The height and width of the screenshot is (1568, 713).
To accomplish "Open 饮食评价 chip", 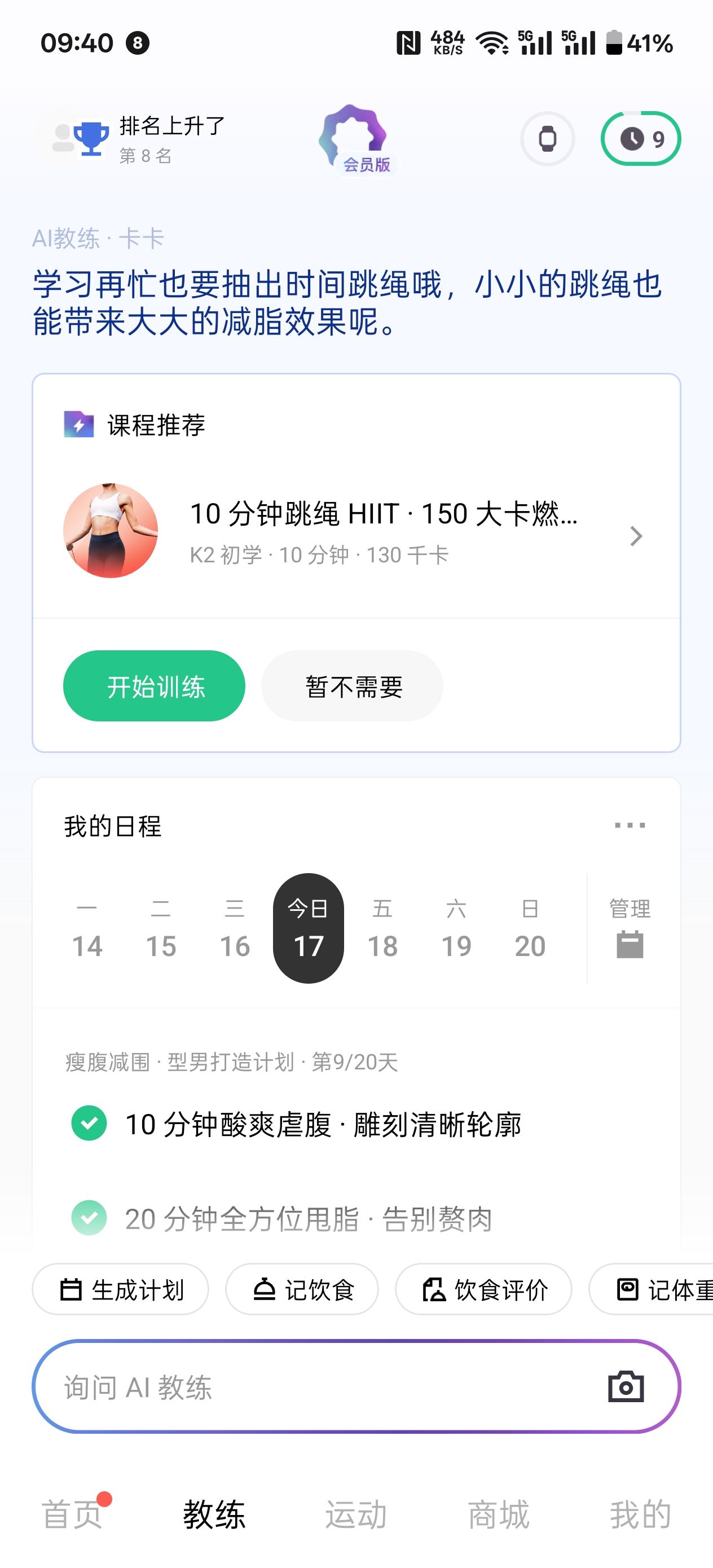I will click(483, 1289).
